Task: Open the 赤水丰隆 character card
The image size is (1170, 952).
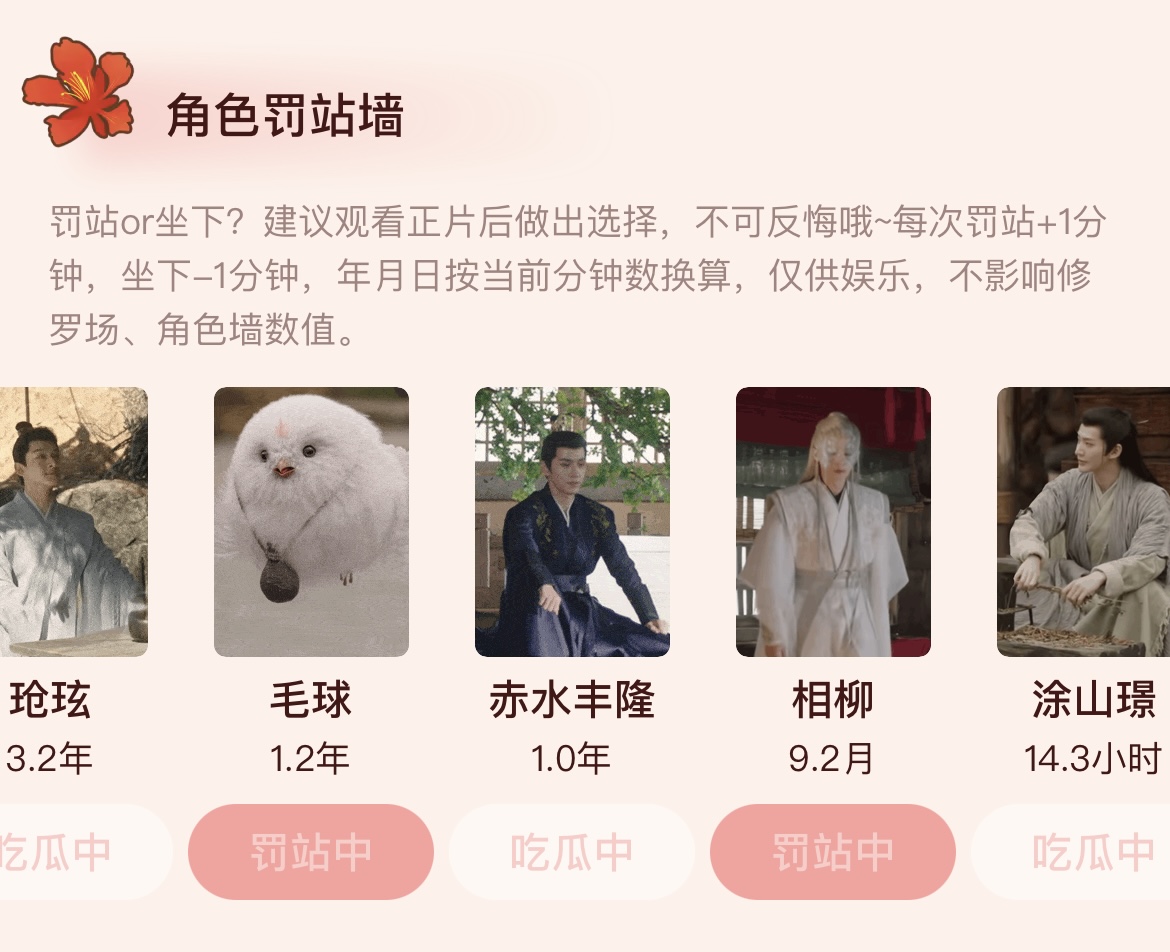Action: pyautogui.click(x=572, y=522)
